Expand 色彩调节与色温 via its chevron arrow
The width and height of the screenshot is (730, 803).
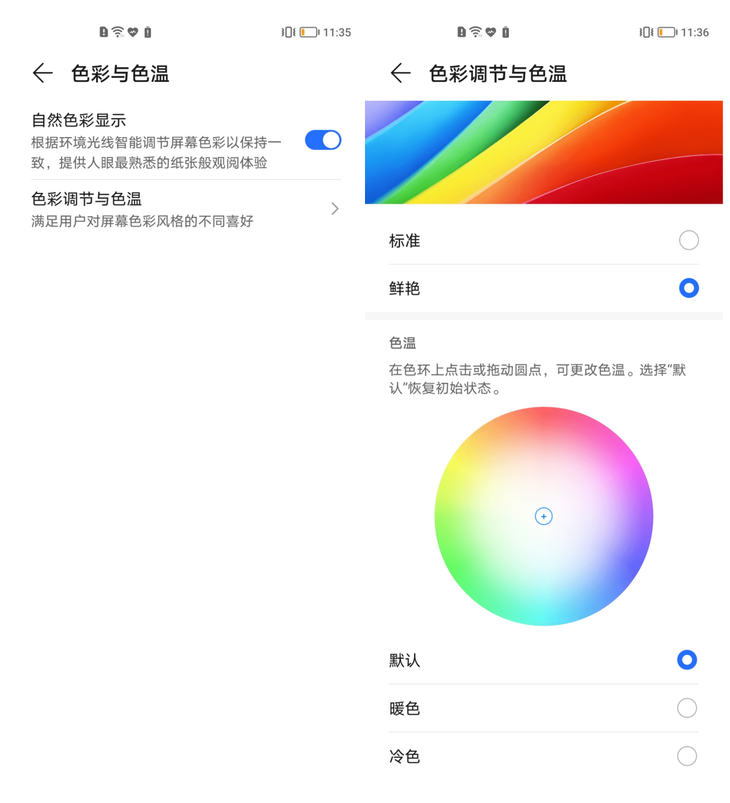click(336, 209)
